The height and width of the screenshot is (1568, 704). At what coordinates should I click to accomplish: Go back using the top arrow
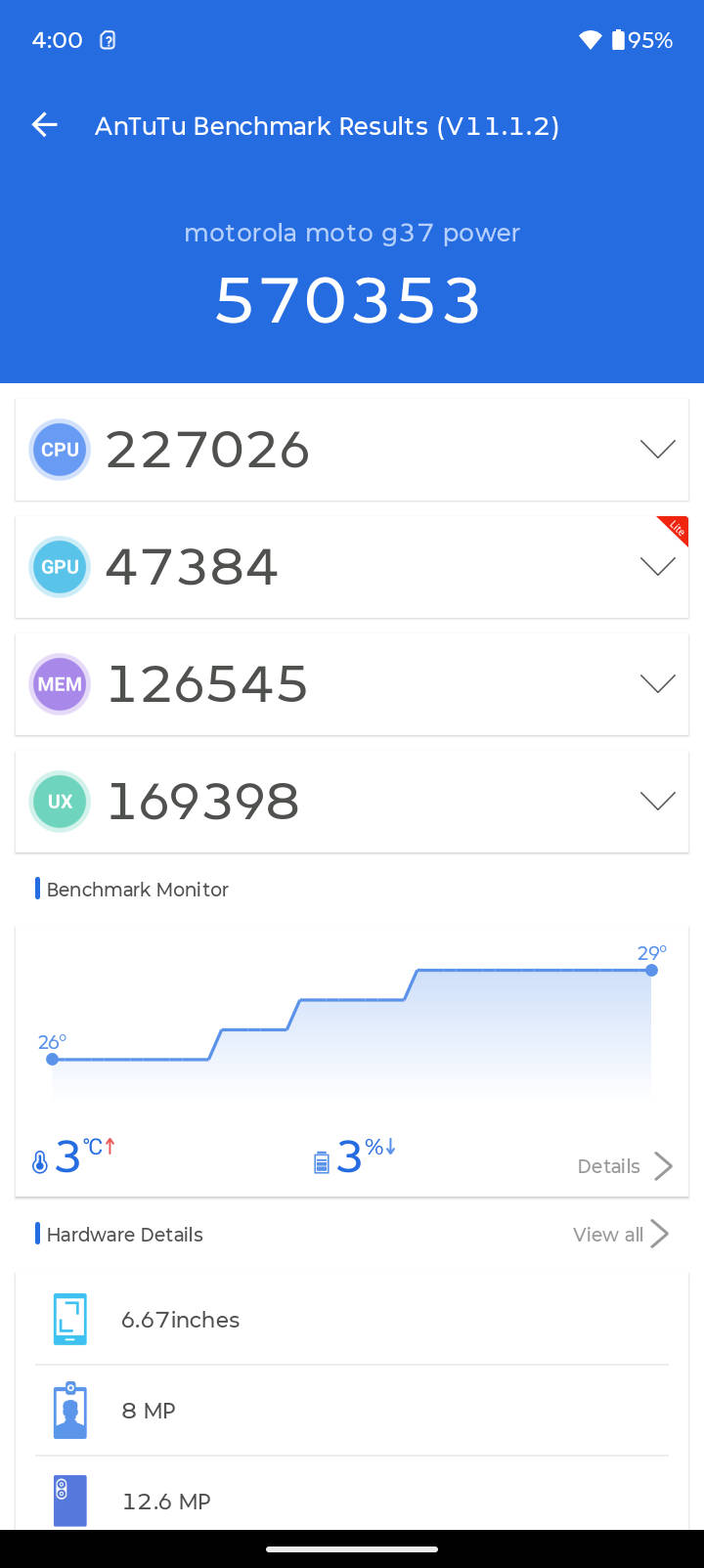(x=45, y=125)
